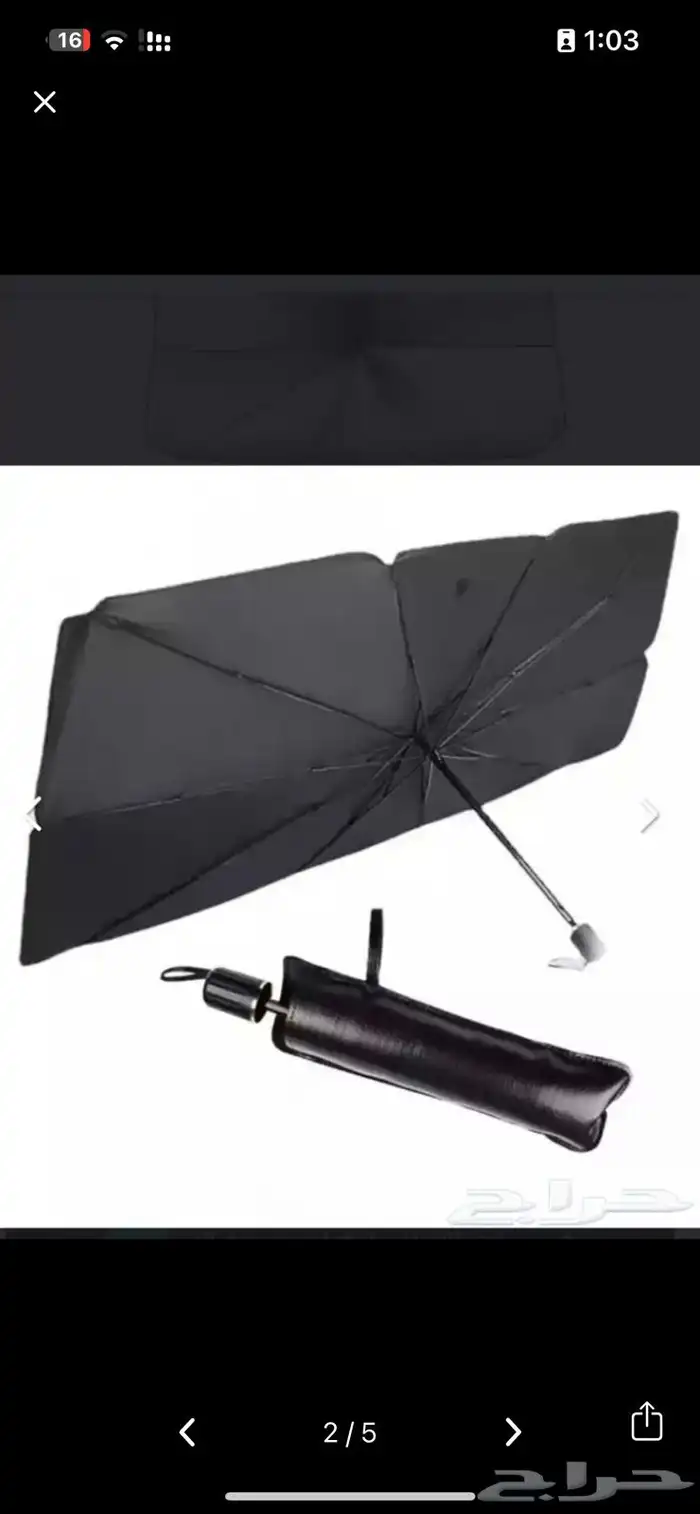The width and height of the screenshot is (700, 1514).
Task: Close the image viewer
Action: click(45, 102)
